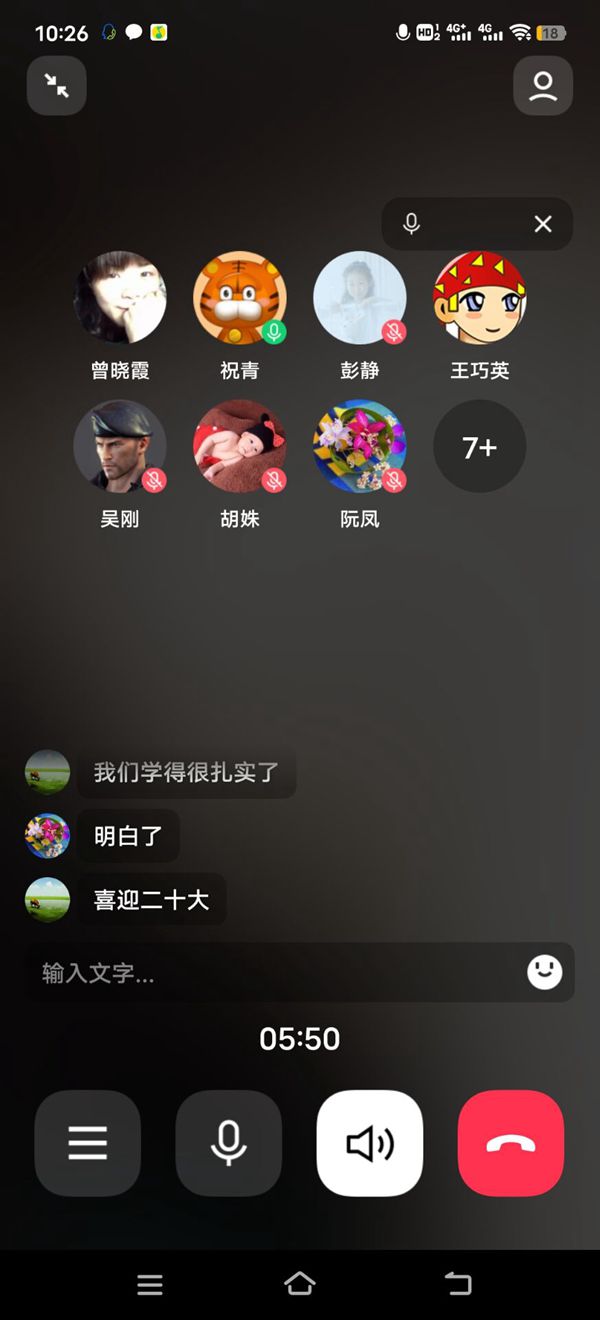Screen dimensions: 600x1320
Task: Show the 7+ more participants
Action: point(480,447)
